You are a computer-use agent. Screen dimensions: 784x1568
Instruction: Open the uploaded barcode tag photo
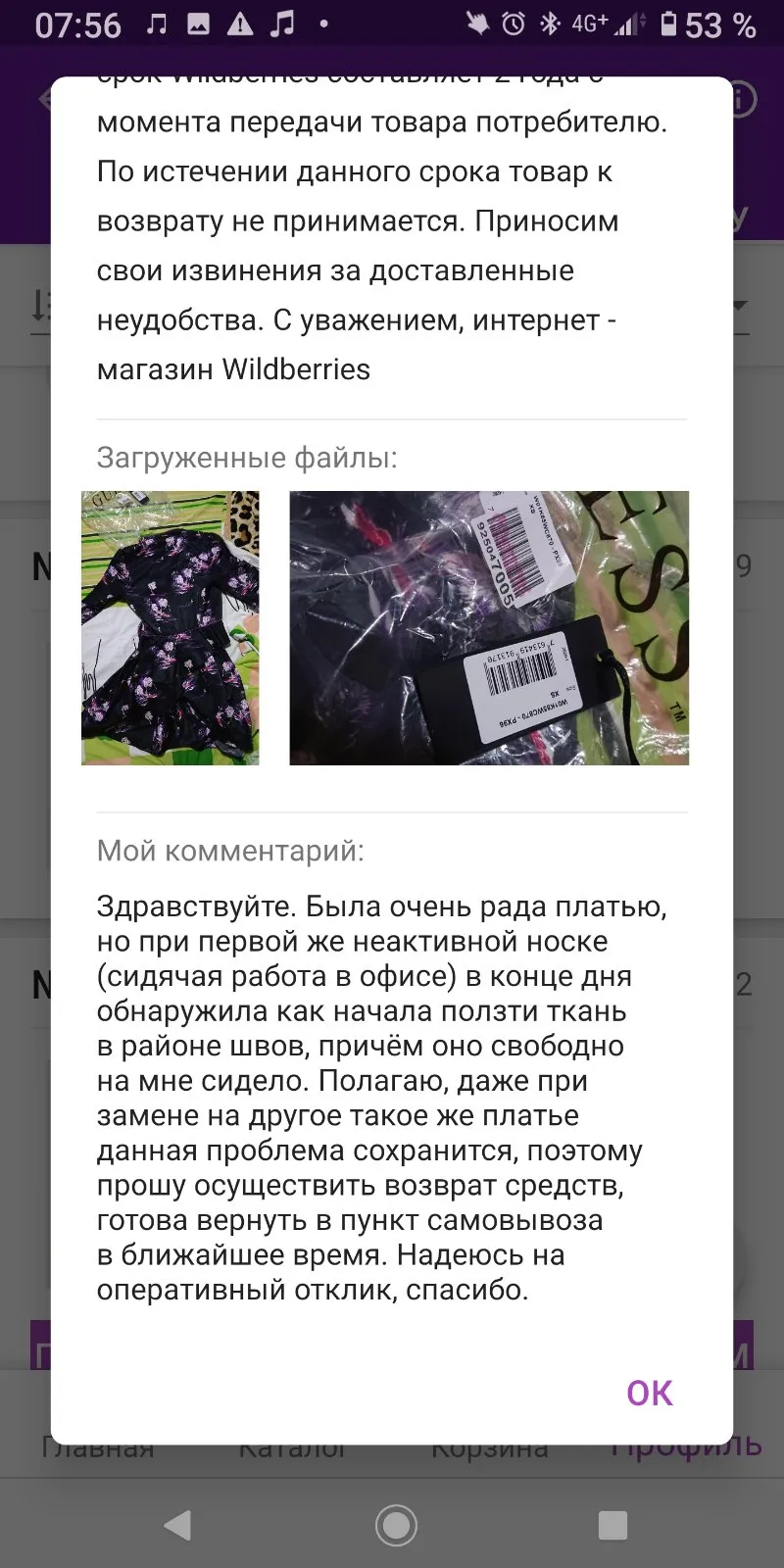[489, 627]
